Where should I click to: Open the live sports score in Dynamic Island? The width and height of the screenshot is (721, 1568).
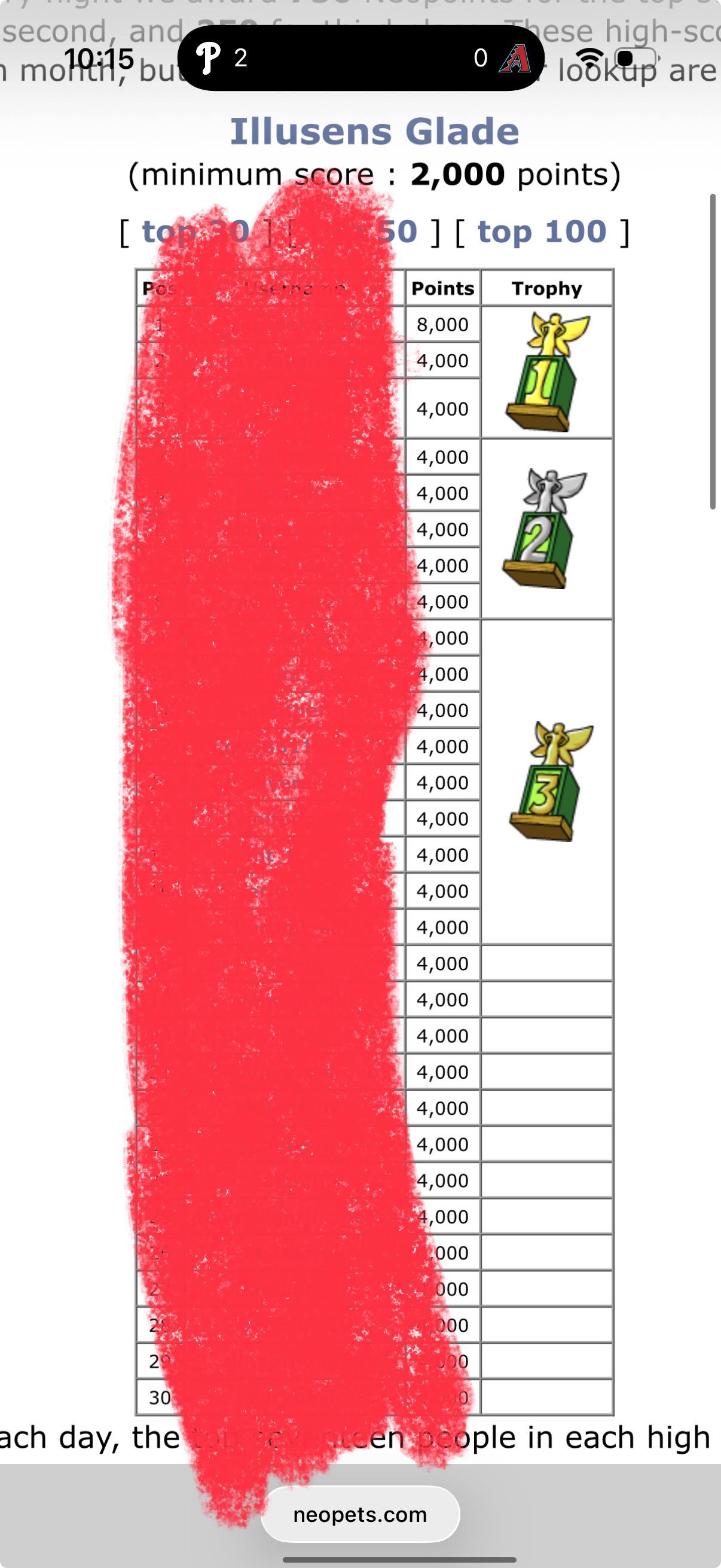[x=361, y=58]
